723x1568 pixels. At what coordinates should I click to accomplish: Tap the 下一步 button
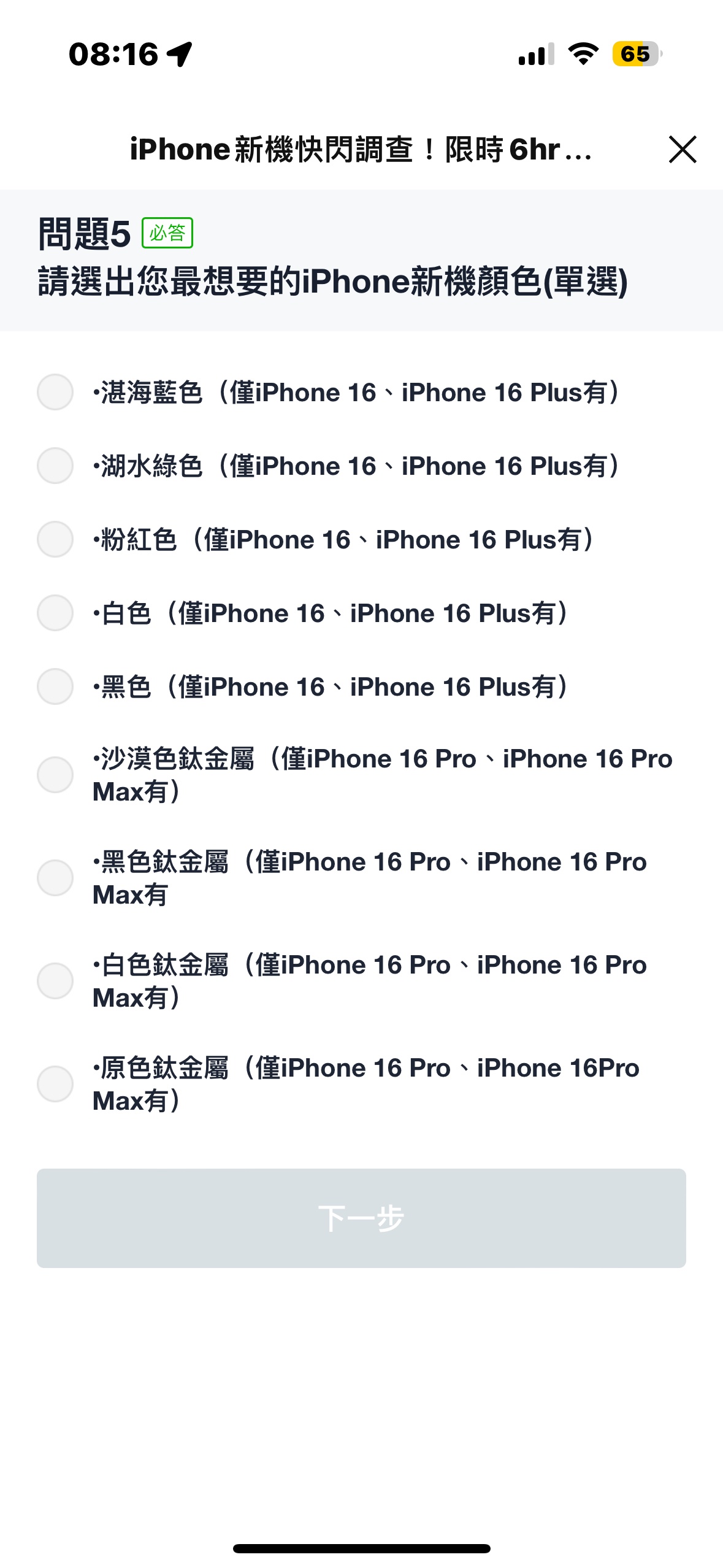[x=361, y=1218]
